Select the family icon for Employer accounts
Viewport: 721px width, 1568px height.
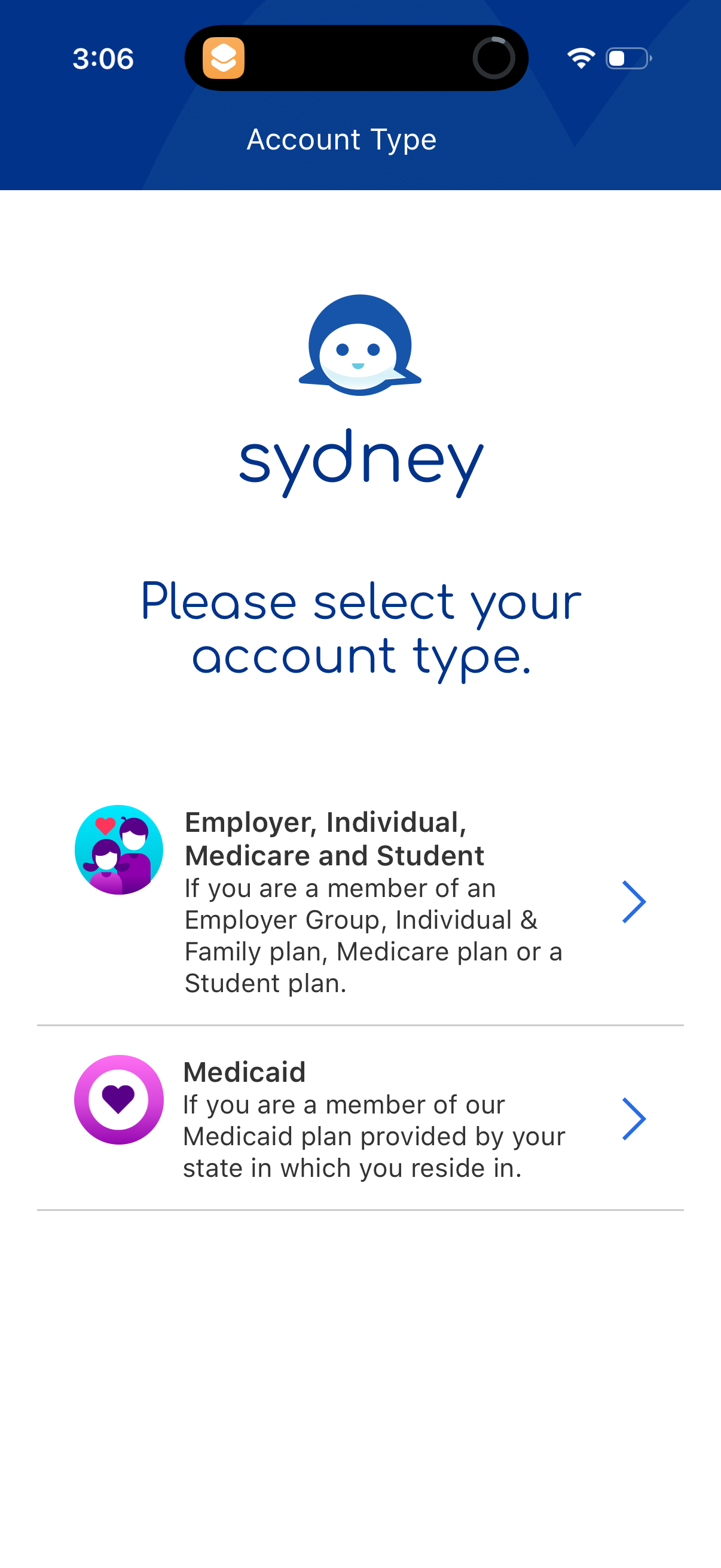coord(118,850)
